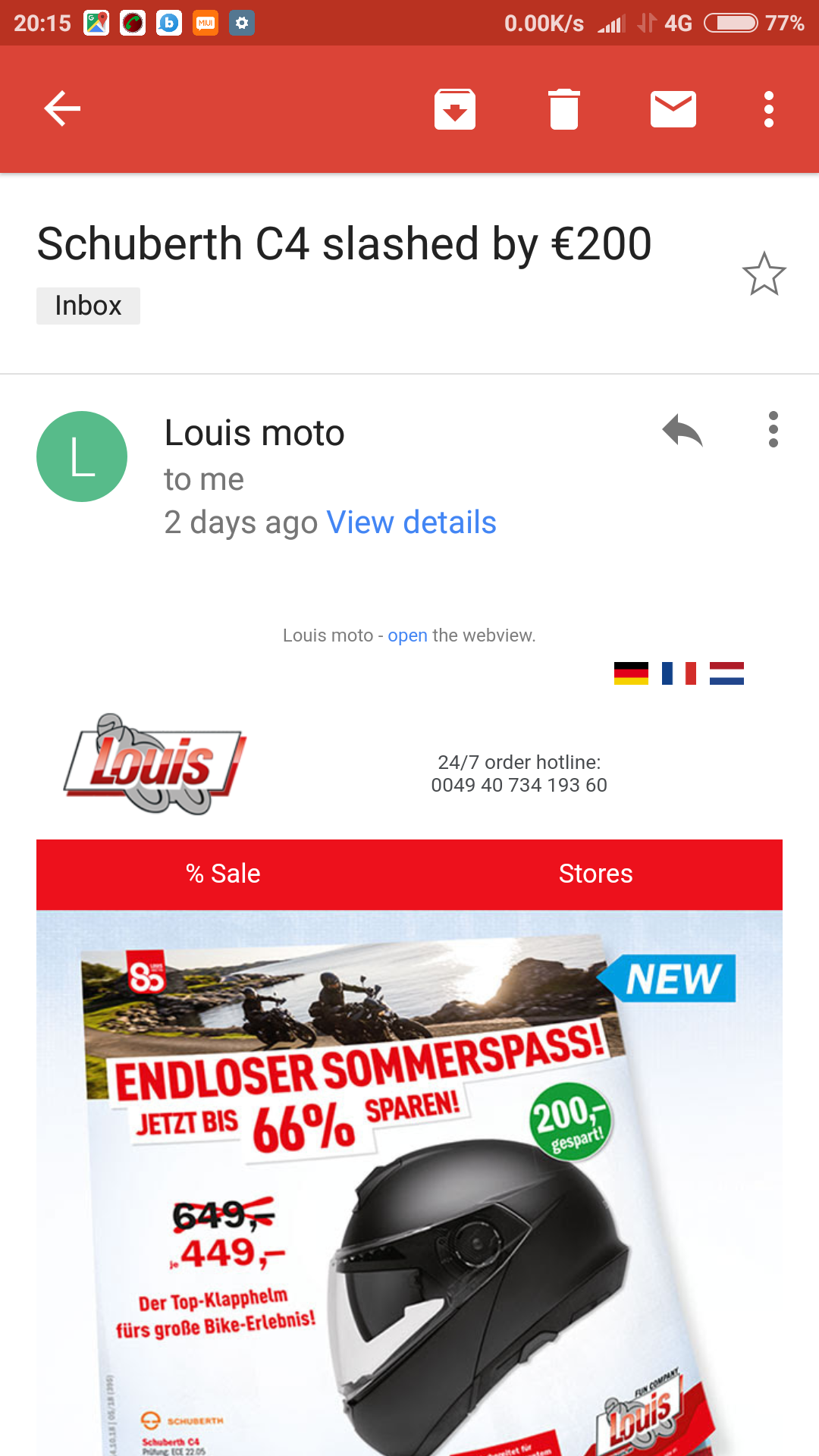
Task: Open the % Sale section
Action: pyautogui.click(x=223, y=874)
